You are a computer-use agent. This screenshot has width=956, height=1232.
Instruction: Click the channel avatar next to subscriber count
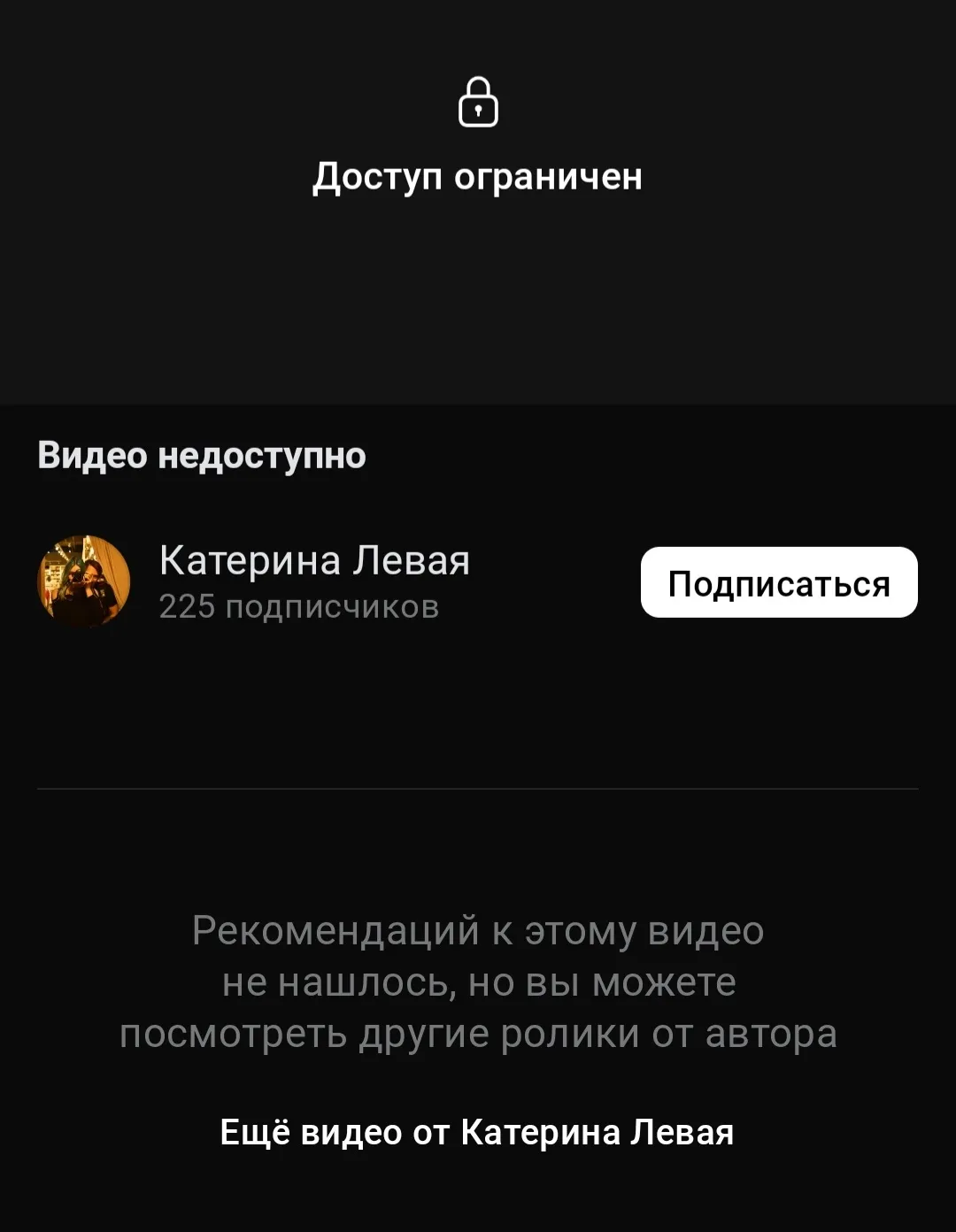point(84,581)
